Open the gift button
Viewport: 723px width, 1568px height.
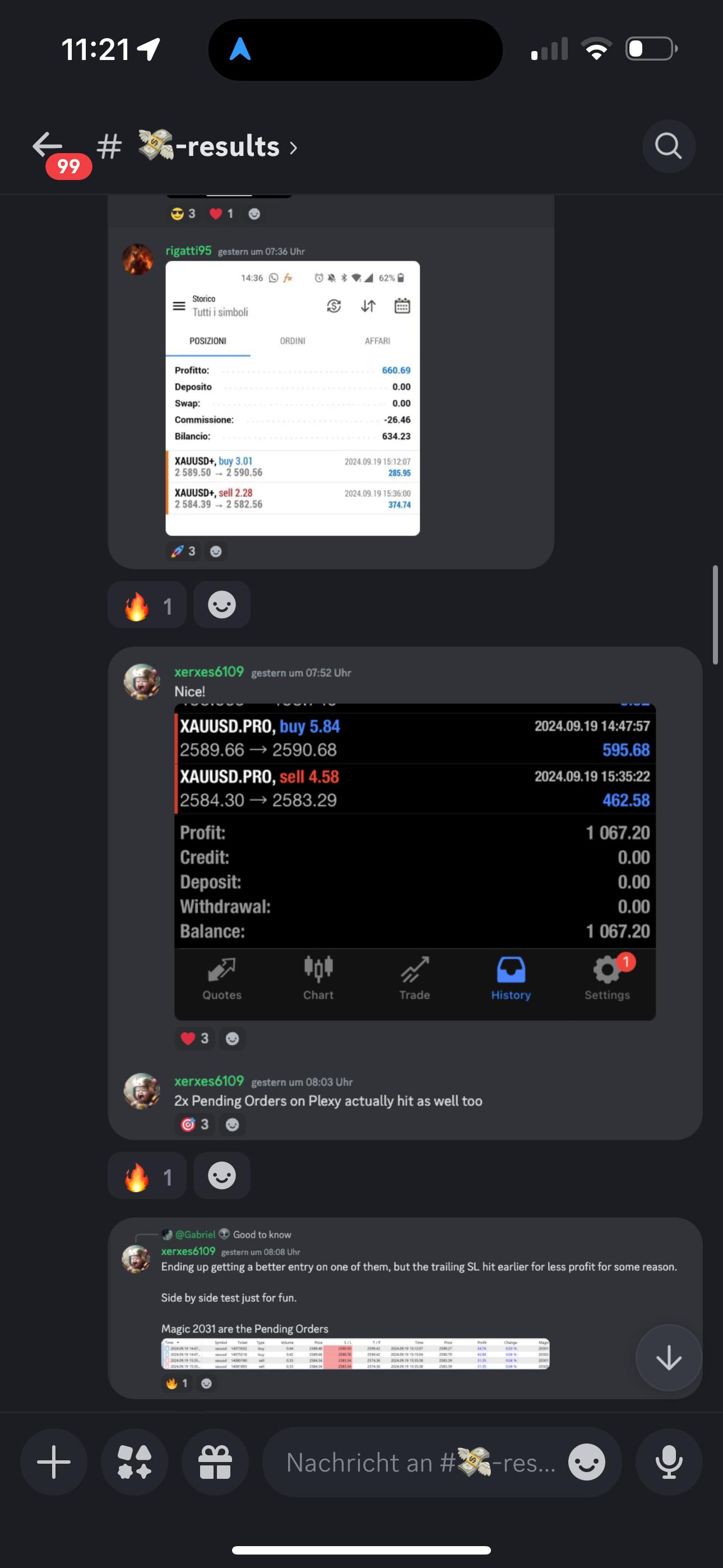pos(215,1461)
